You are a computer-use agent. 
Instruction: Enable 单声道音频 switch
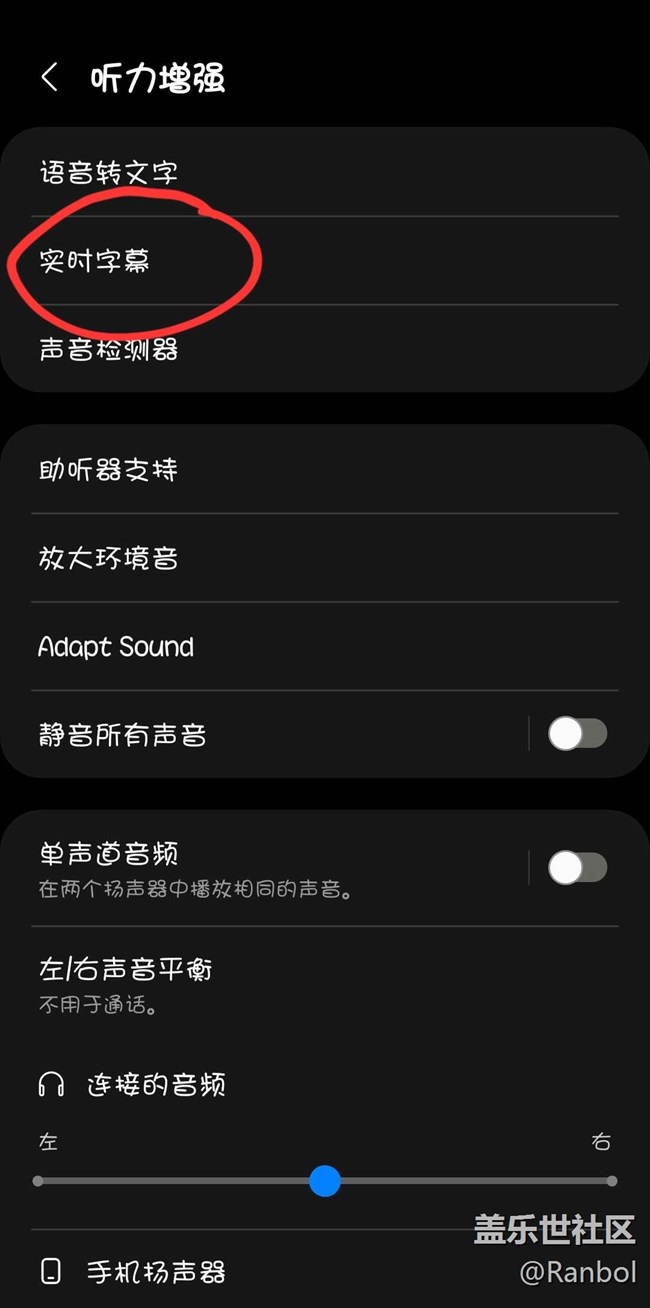[577, 867]
